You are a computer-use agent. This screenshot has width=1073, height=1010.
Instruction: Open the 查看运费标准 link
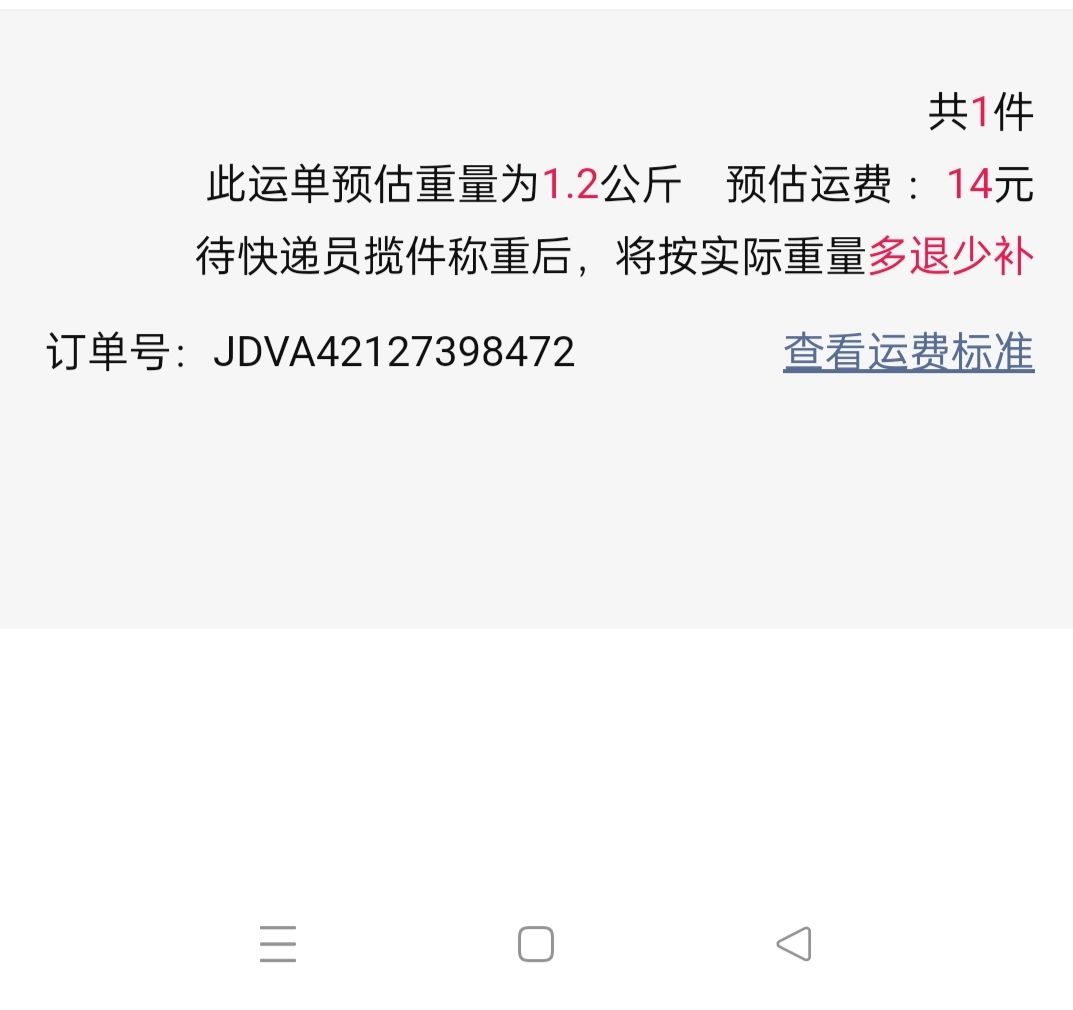point(908,352)
